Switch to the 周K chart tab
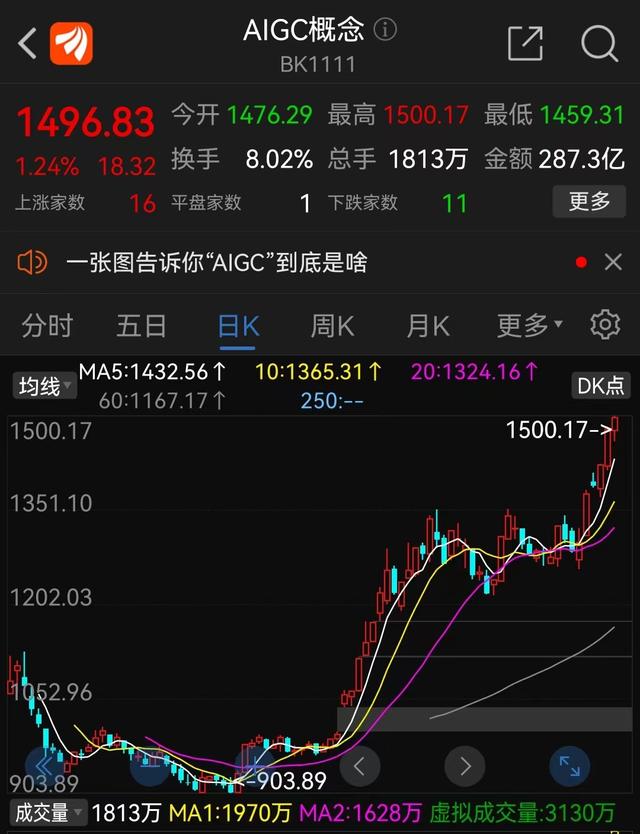640x834 pixels. pos(333,325)
